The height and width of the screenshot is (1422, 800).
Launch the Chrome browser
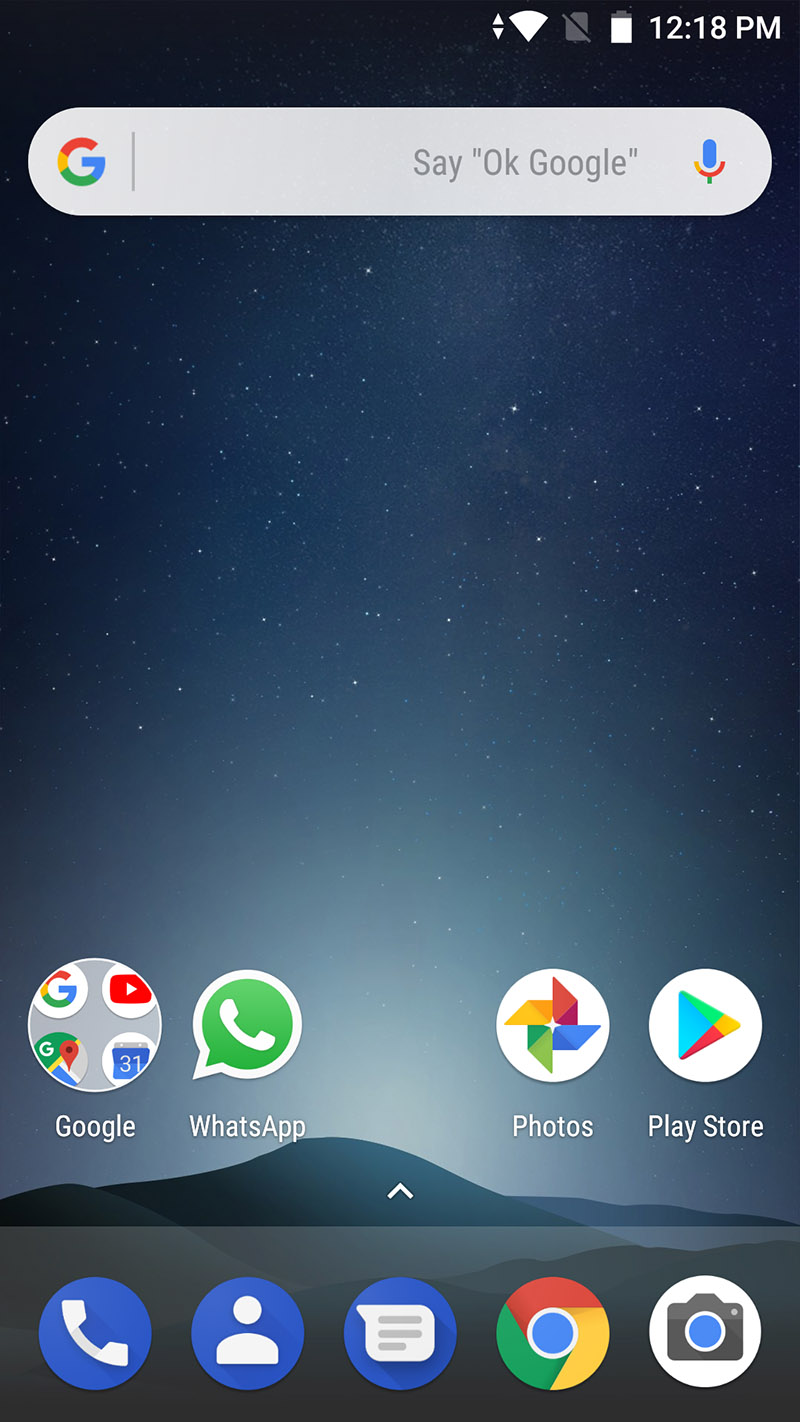[552, 1333]
